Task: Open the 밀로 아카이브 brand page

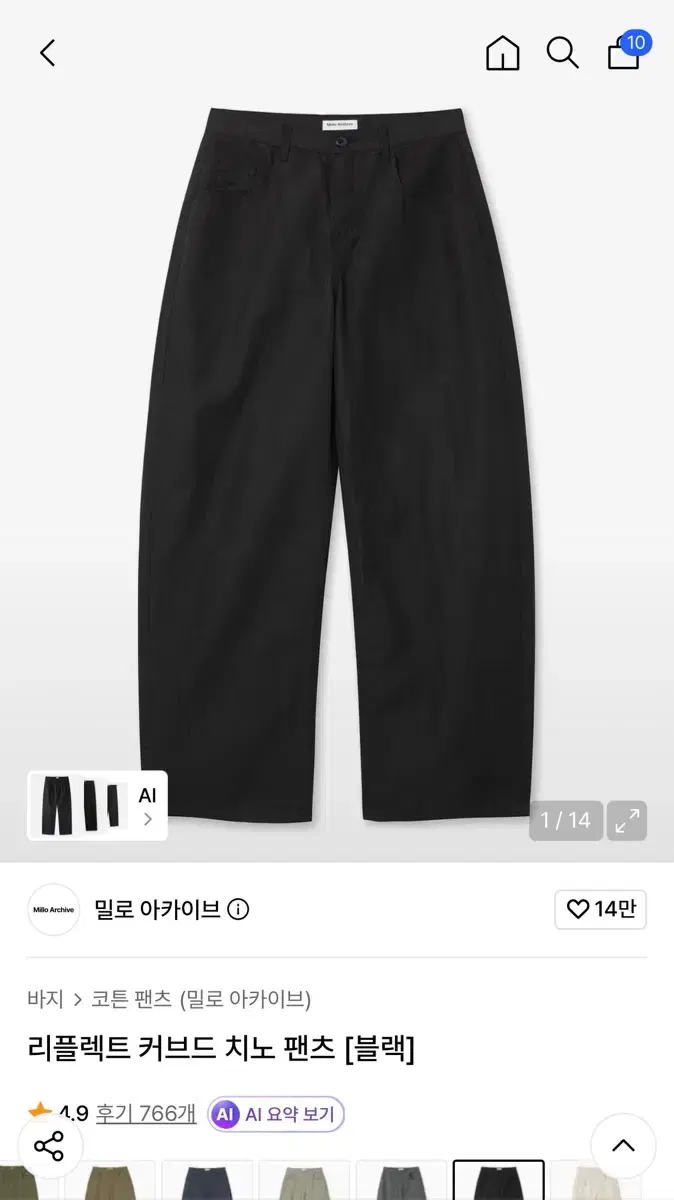Action: pos(157,909)
